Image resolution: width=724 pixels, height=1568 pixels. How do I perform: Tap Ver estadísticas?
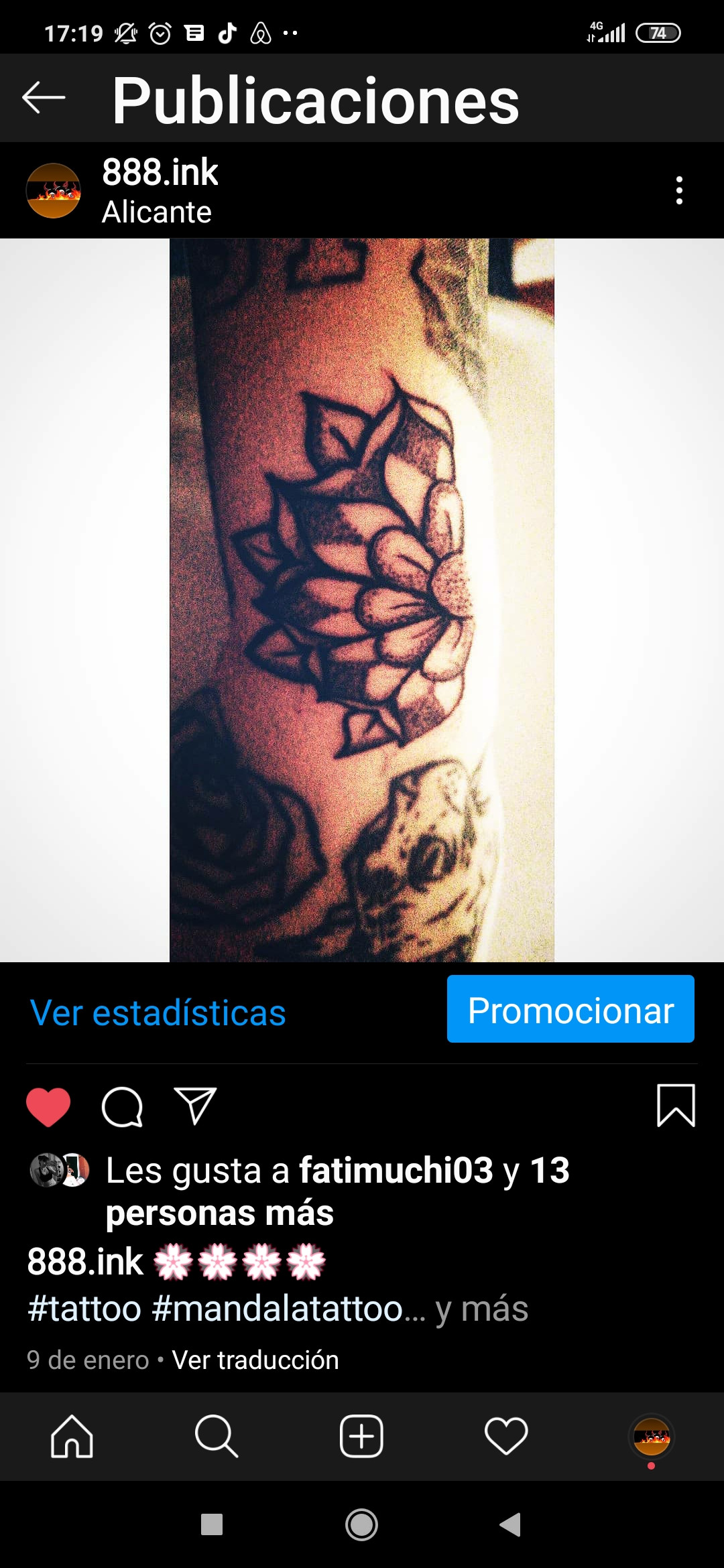(158, 1012)
